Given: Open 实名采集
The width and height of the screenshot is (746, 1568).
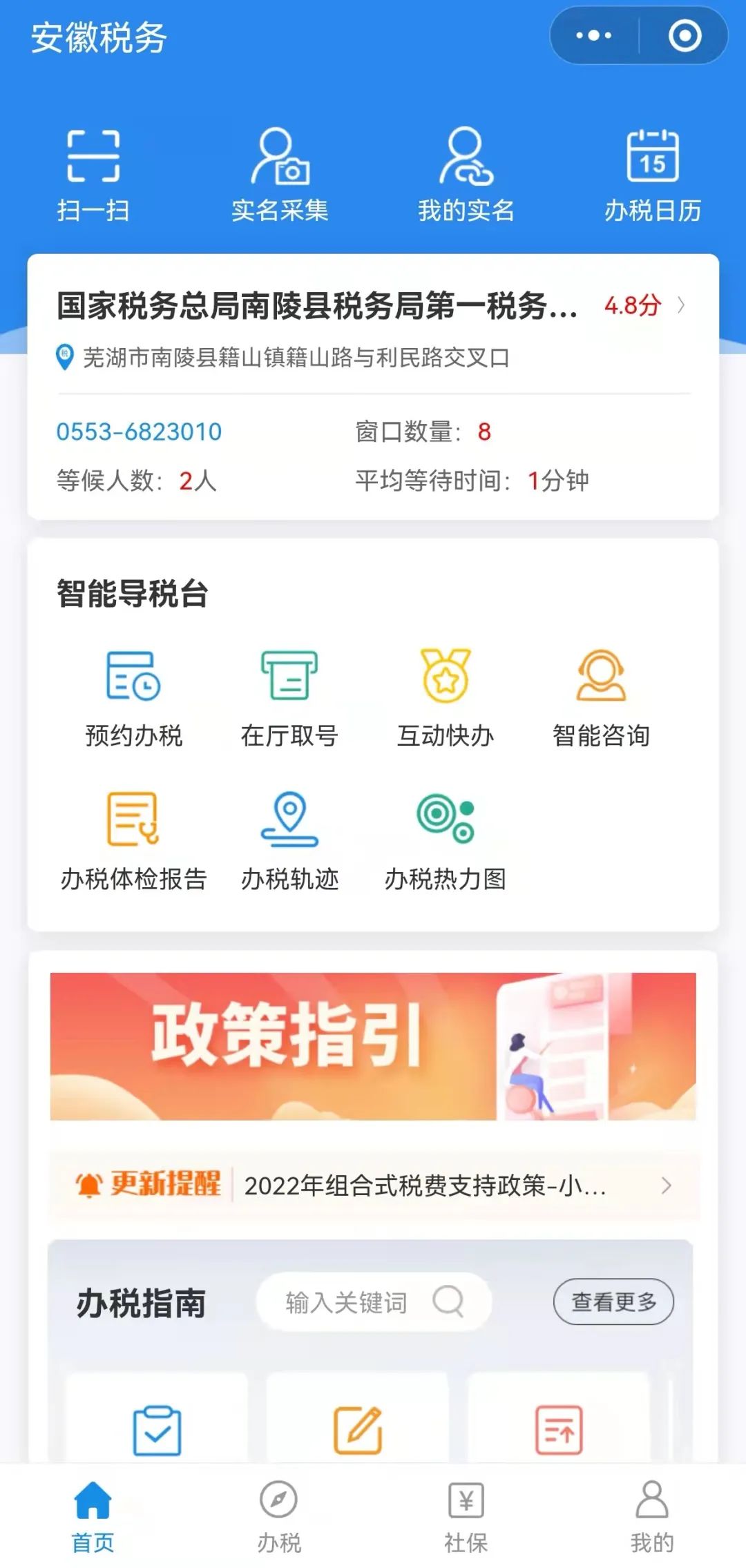Looking at the screenshot, I should (280, 175).
